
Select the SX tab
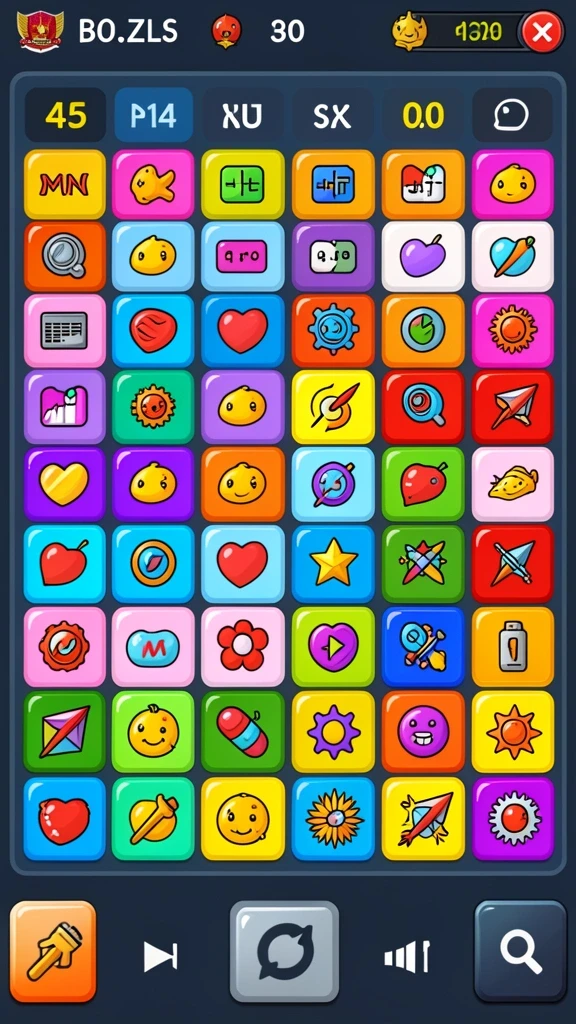point(332,116)
